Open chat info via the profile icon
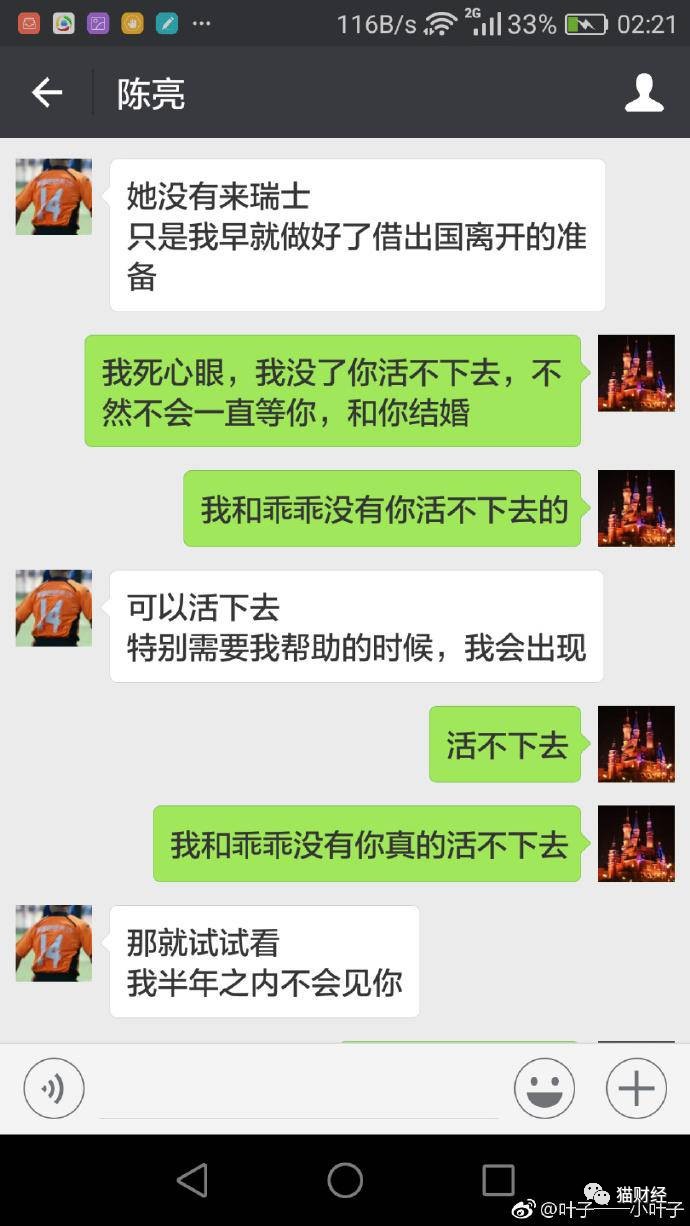 [644, 93]
